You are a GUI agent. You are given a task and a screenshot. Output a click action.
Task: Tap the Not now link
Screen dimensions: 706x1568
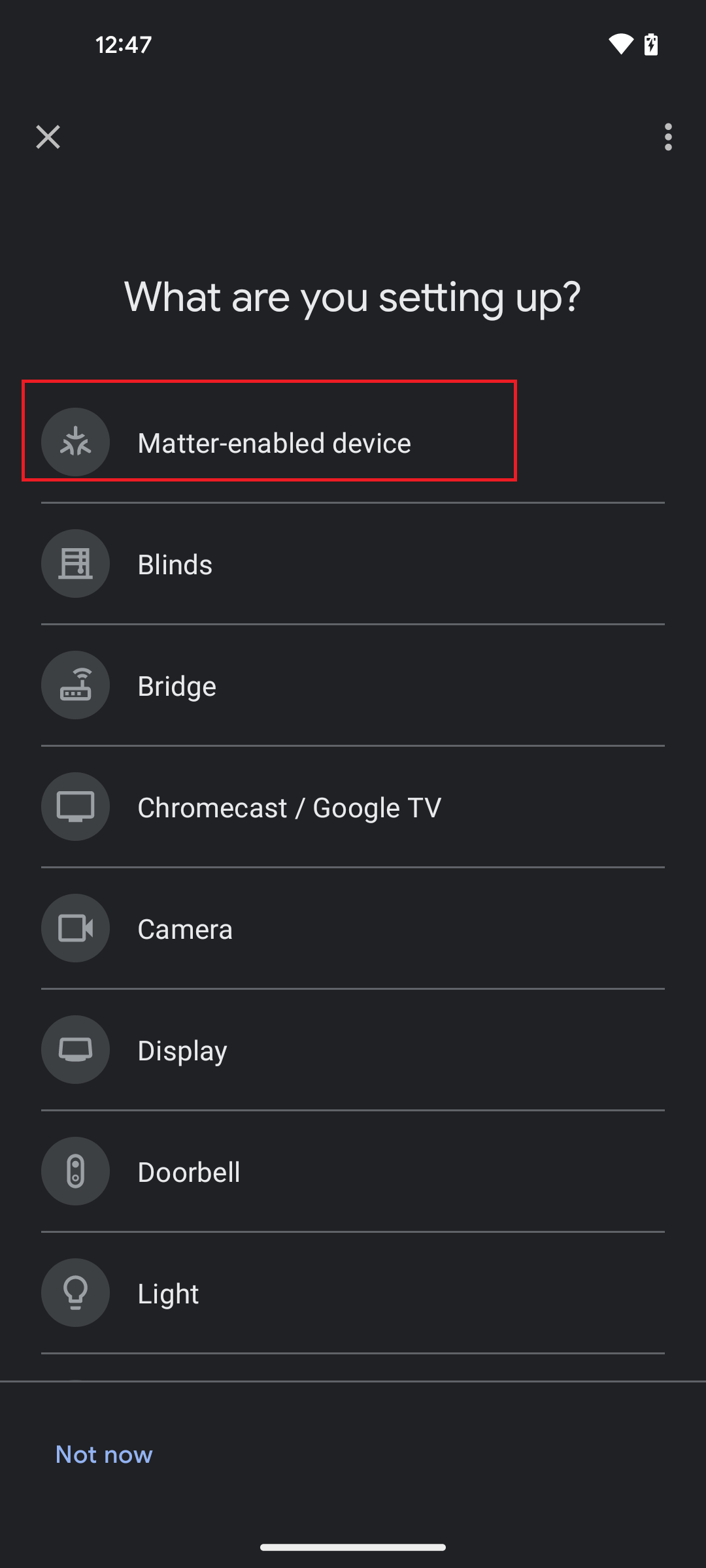[x=104, y=1454]
